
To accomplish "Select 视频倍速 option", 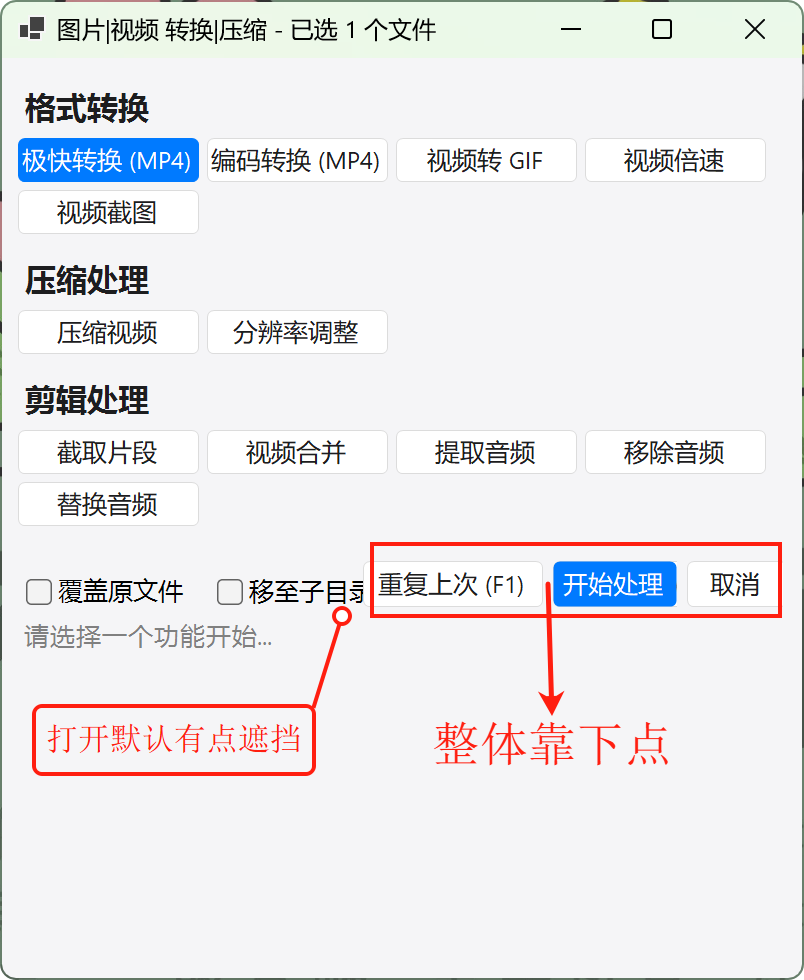I will pos(675,161).
